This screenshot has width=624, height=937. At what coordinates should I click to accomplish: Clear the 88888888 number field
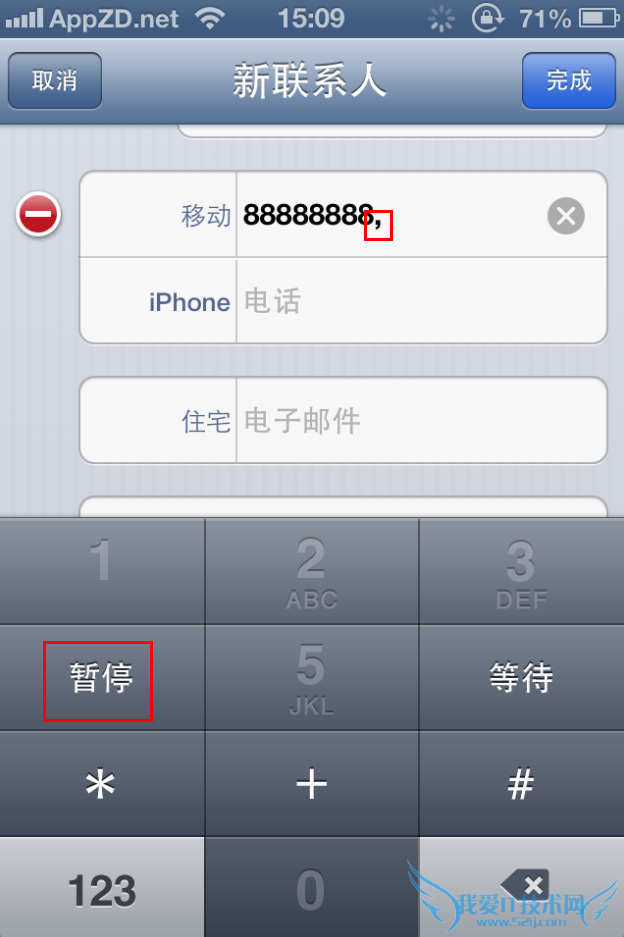(566, 215)
